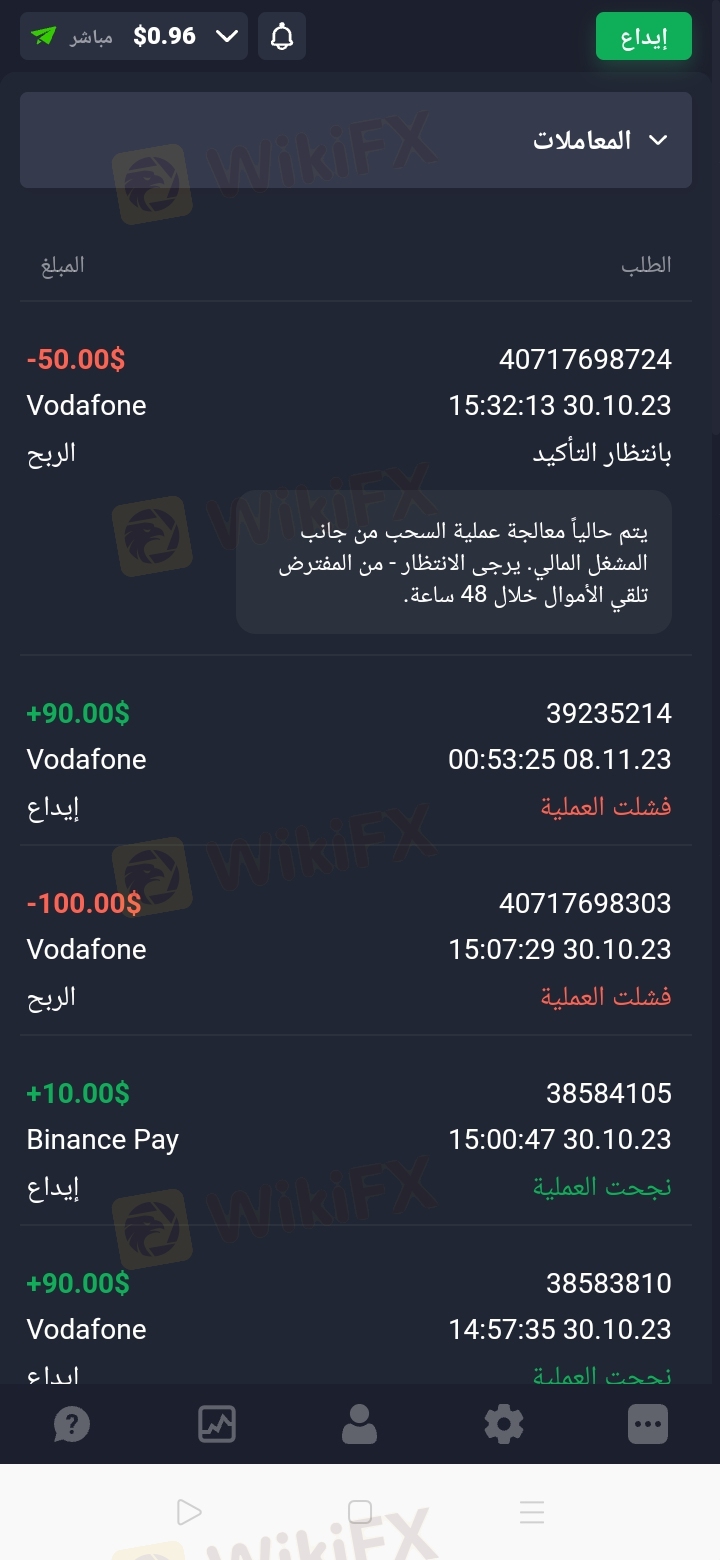The height and width of the screenshot is (1560, 720).
Task: Tap the system back triangle button
Action: pyautogui.click(x=189, y=1511)
